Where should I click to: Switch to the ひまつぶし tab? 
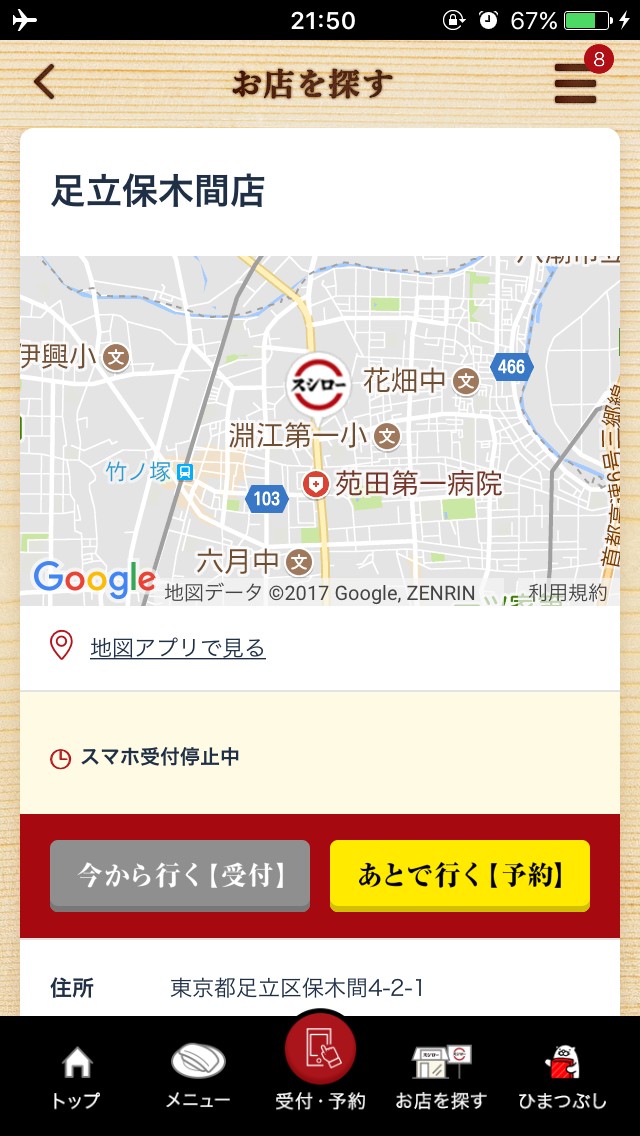[x=562, y=1077]
